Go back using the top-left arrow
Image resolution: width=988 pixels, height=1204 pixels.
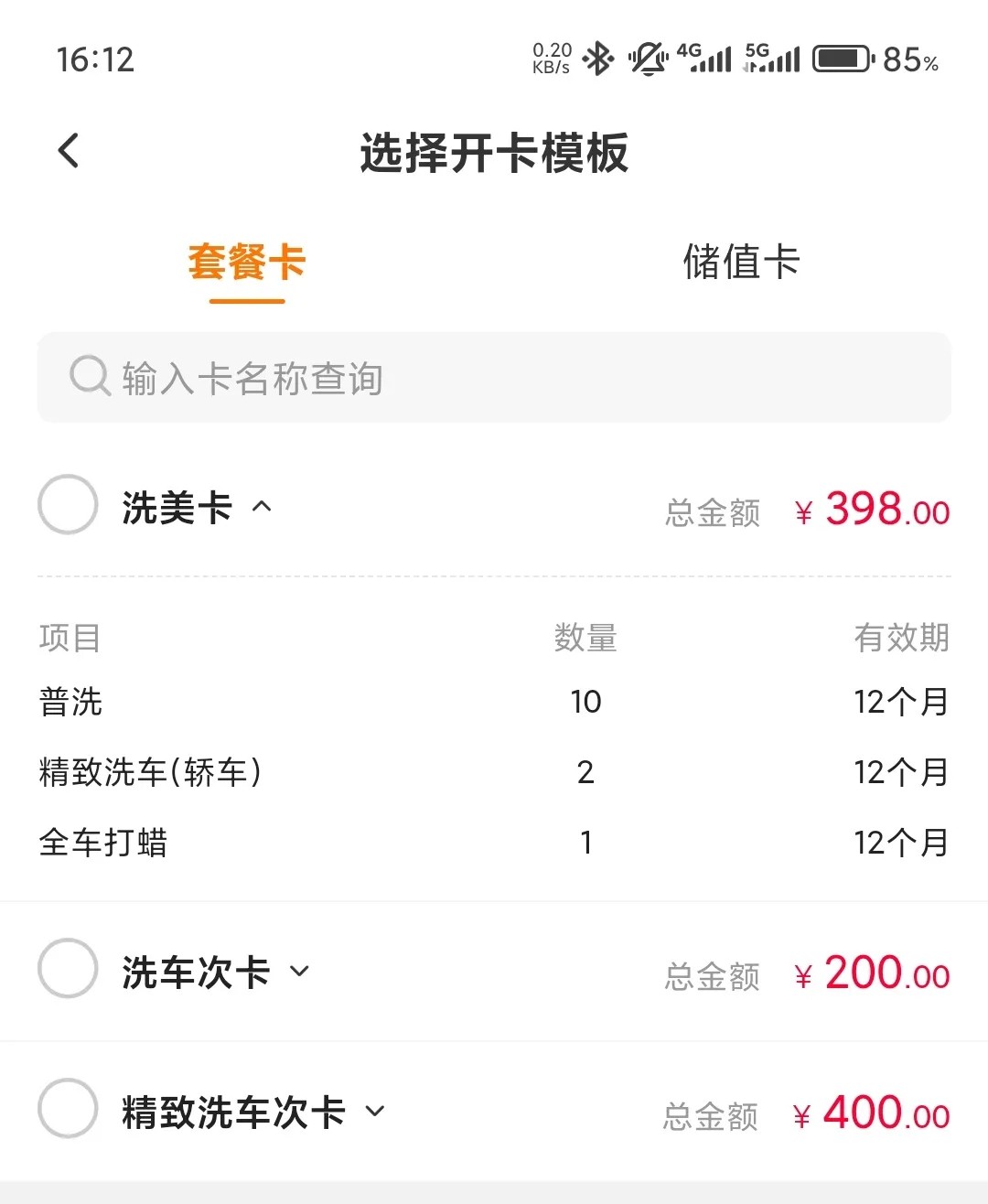(69, 152)
